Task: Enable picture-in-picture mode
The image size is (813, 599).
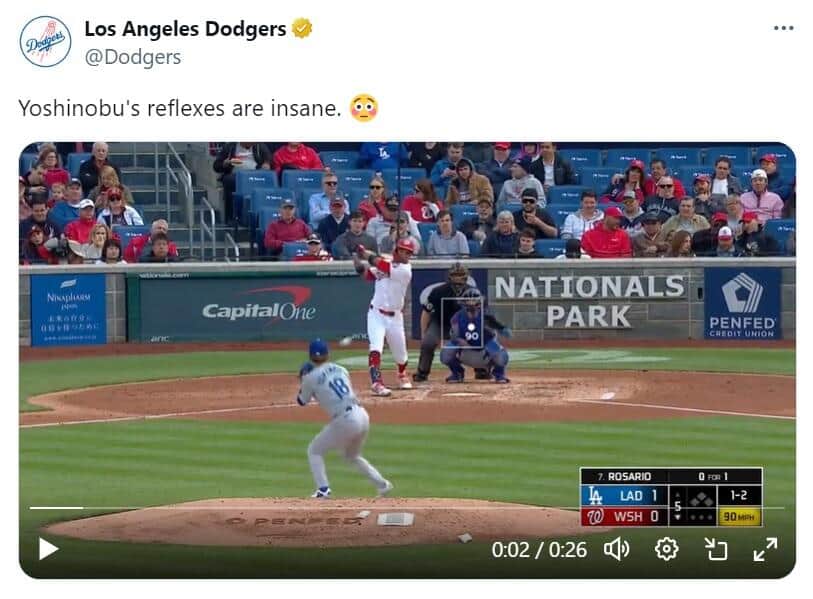Action: pos(715,548)
